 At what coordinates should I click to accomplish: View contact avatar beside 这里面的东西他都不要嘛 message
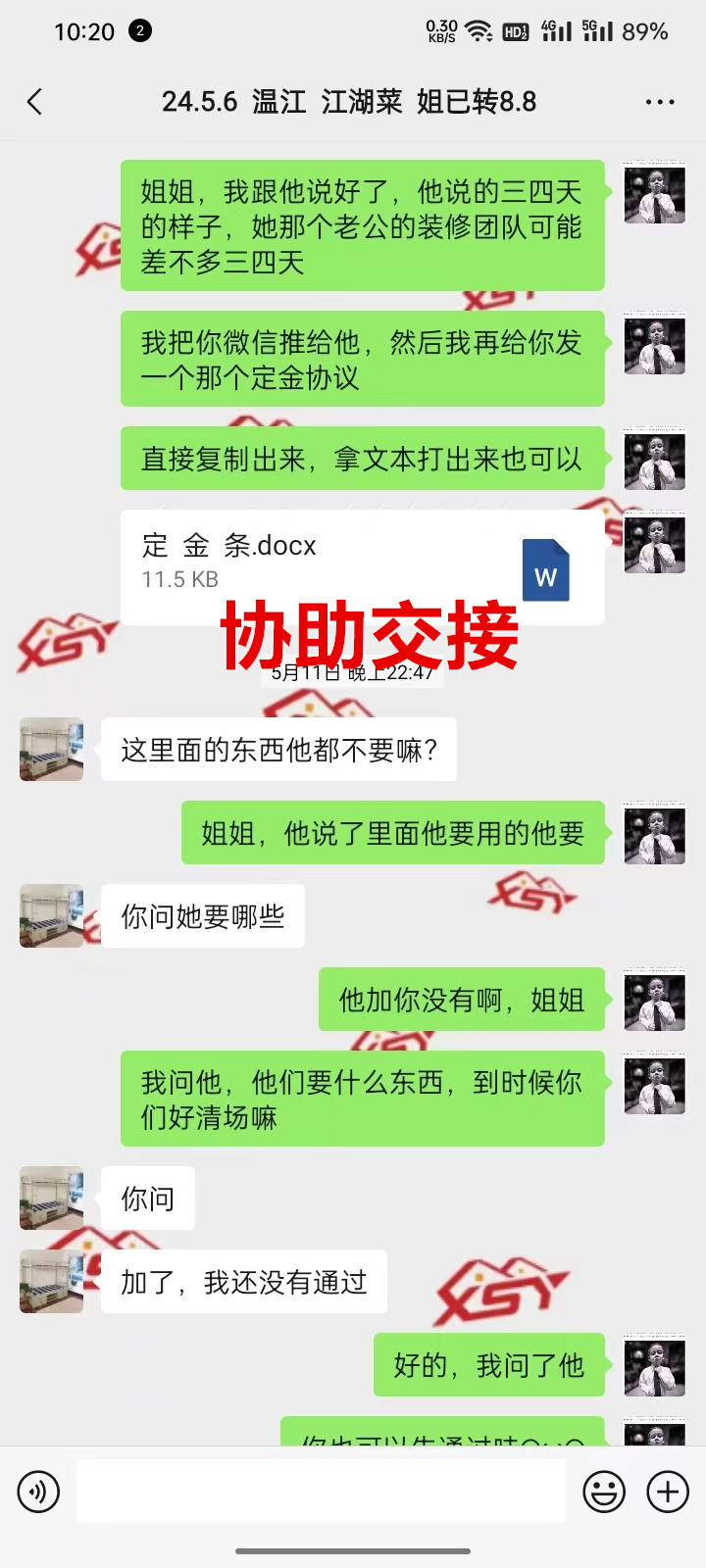tap(51, 750)
